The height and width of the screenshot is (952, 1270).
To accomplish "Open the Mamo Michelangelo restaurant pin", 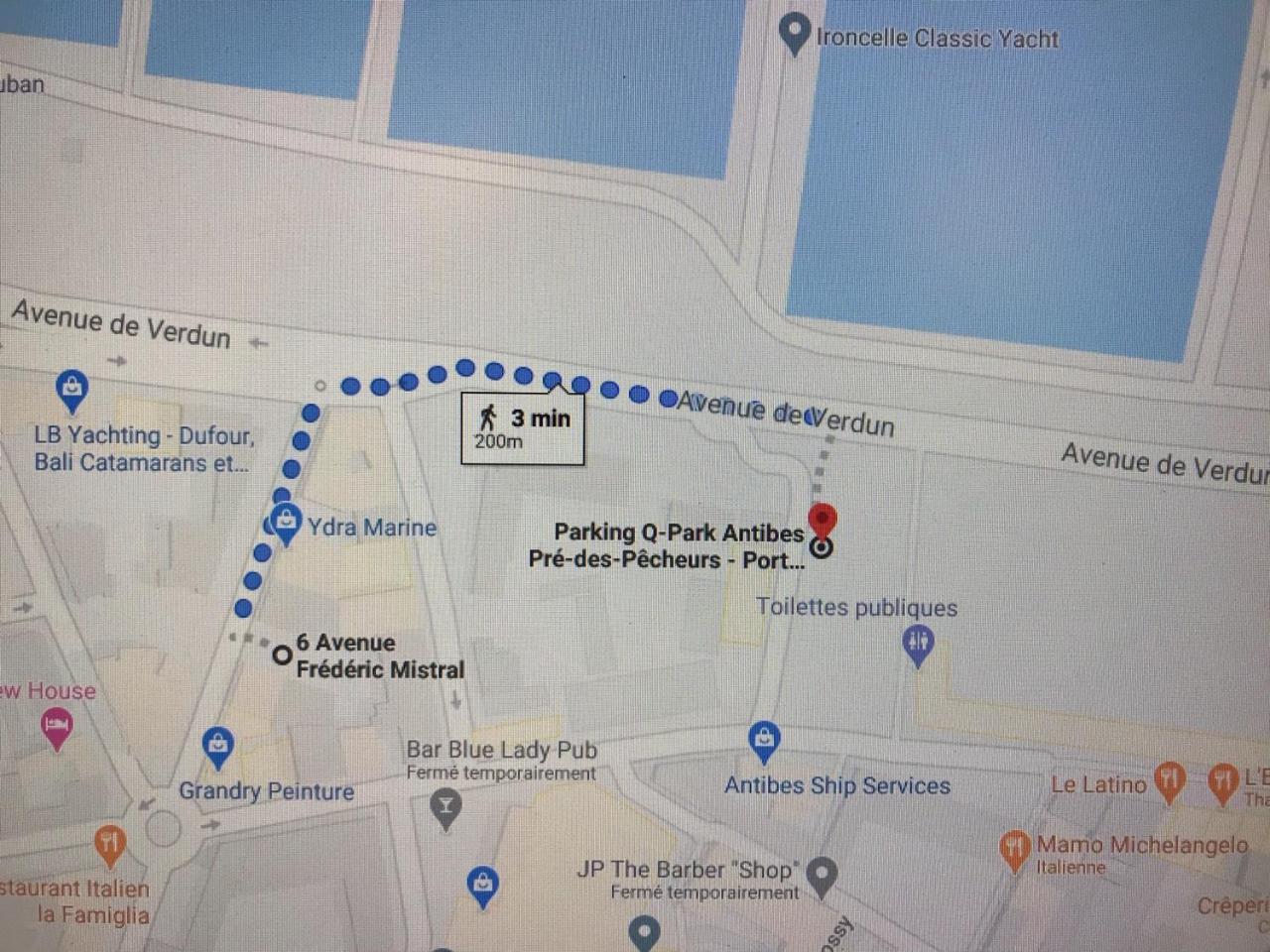I will (1015, 849).
